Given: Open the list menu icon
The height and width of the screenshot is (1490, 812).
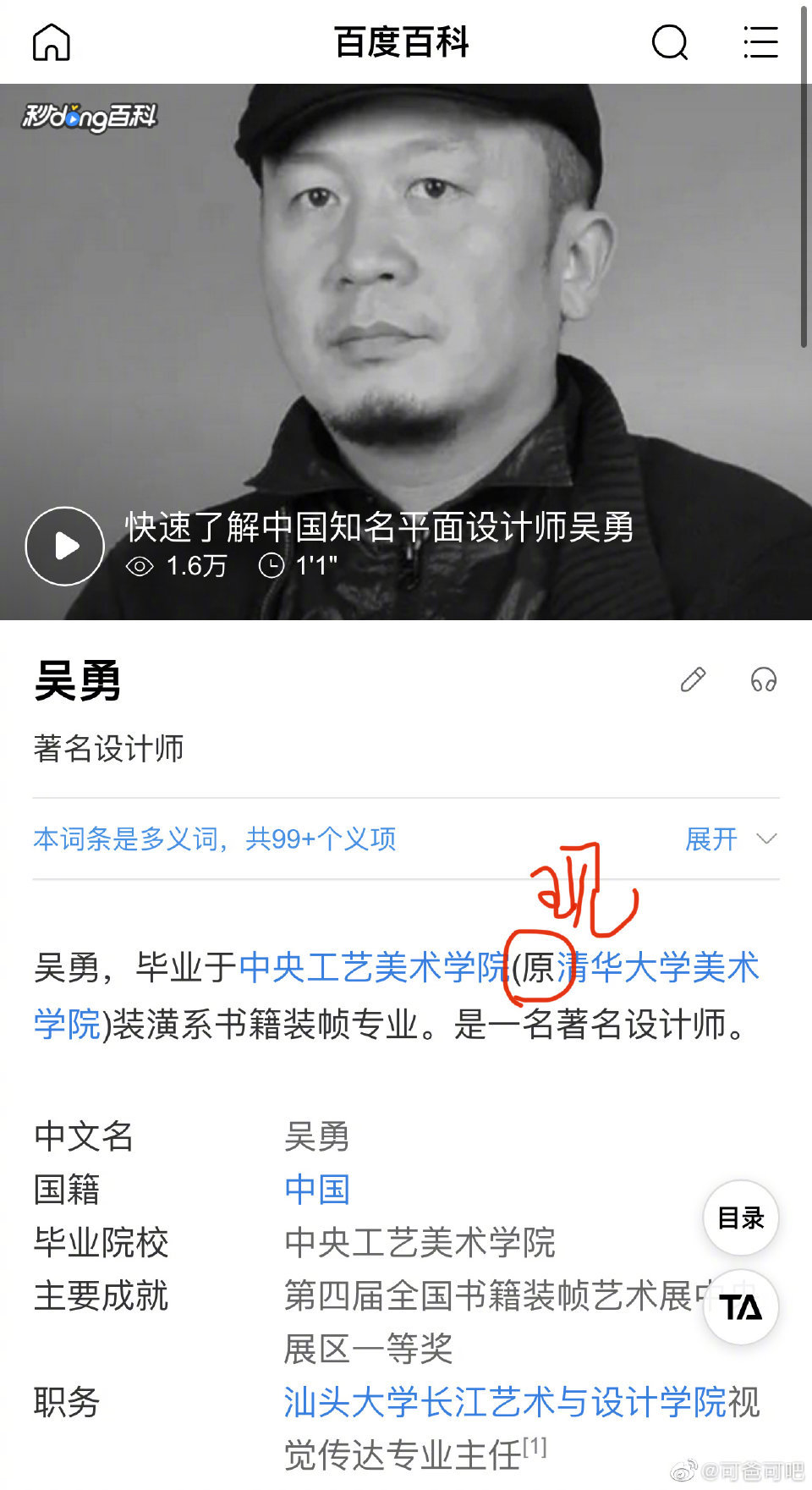Looking at the screenshot, I should [x=760, y=41].
